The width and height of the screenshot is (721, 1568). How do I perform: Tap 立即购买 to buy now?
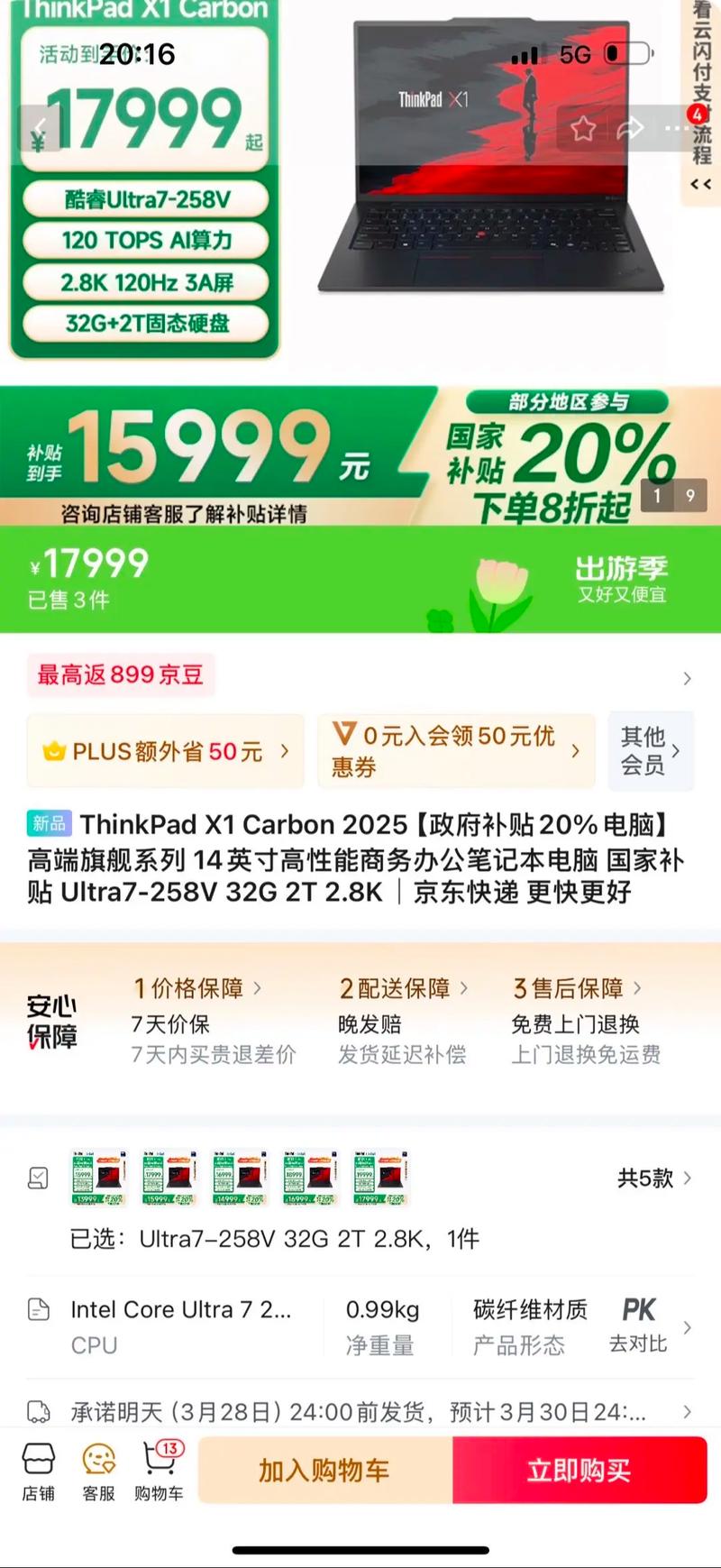pos(579,1471)
